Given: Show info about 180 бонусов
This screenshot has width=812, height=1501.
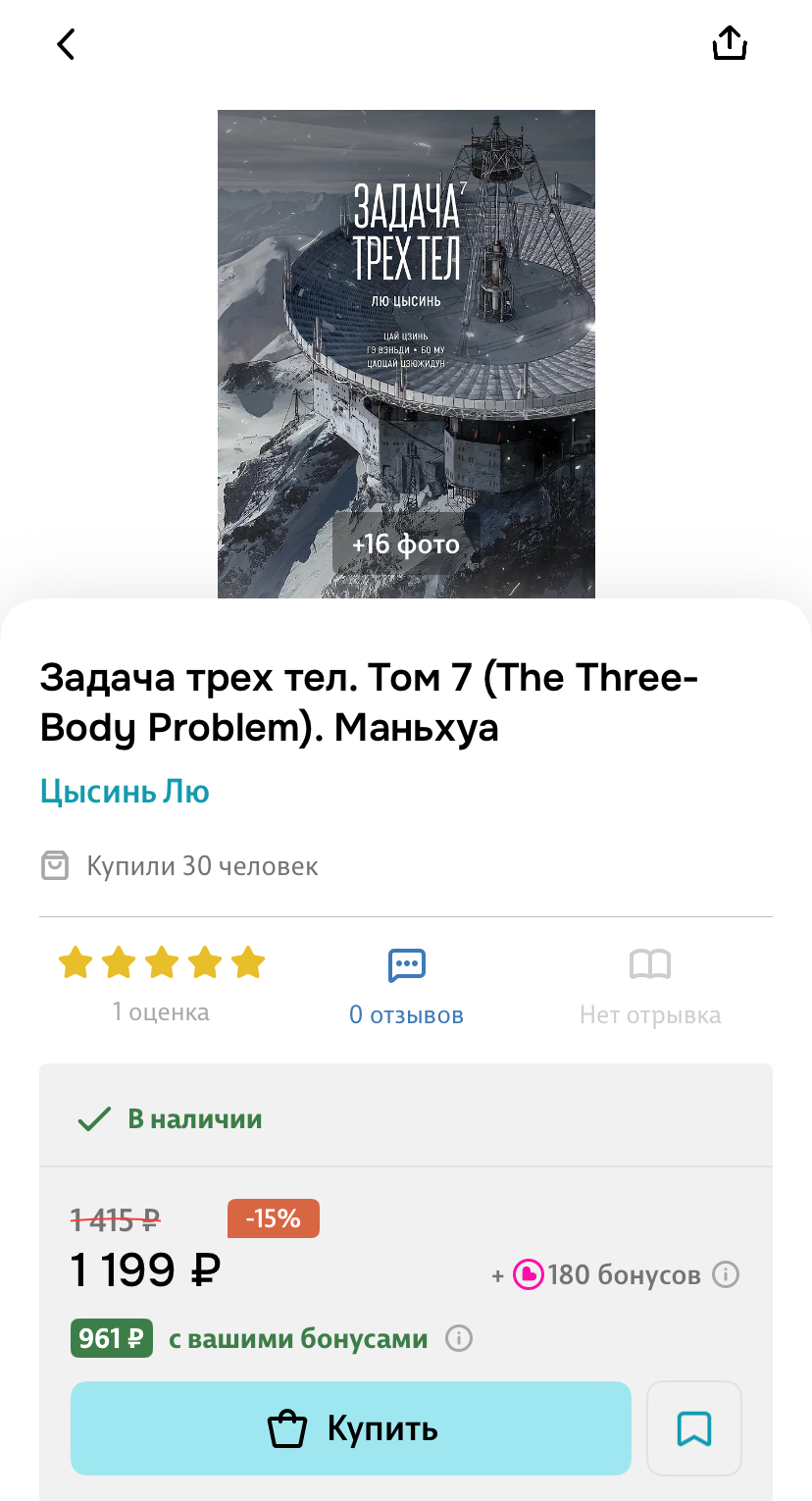Looking at the screenshot, I should [725, 1275].
